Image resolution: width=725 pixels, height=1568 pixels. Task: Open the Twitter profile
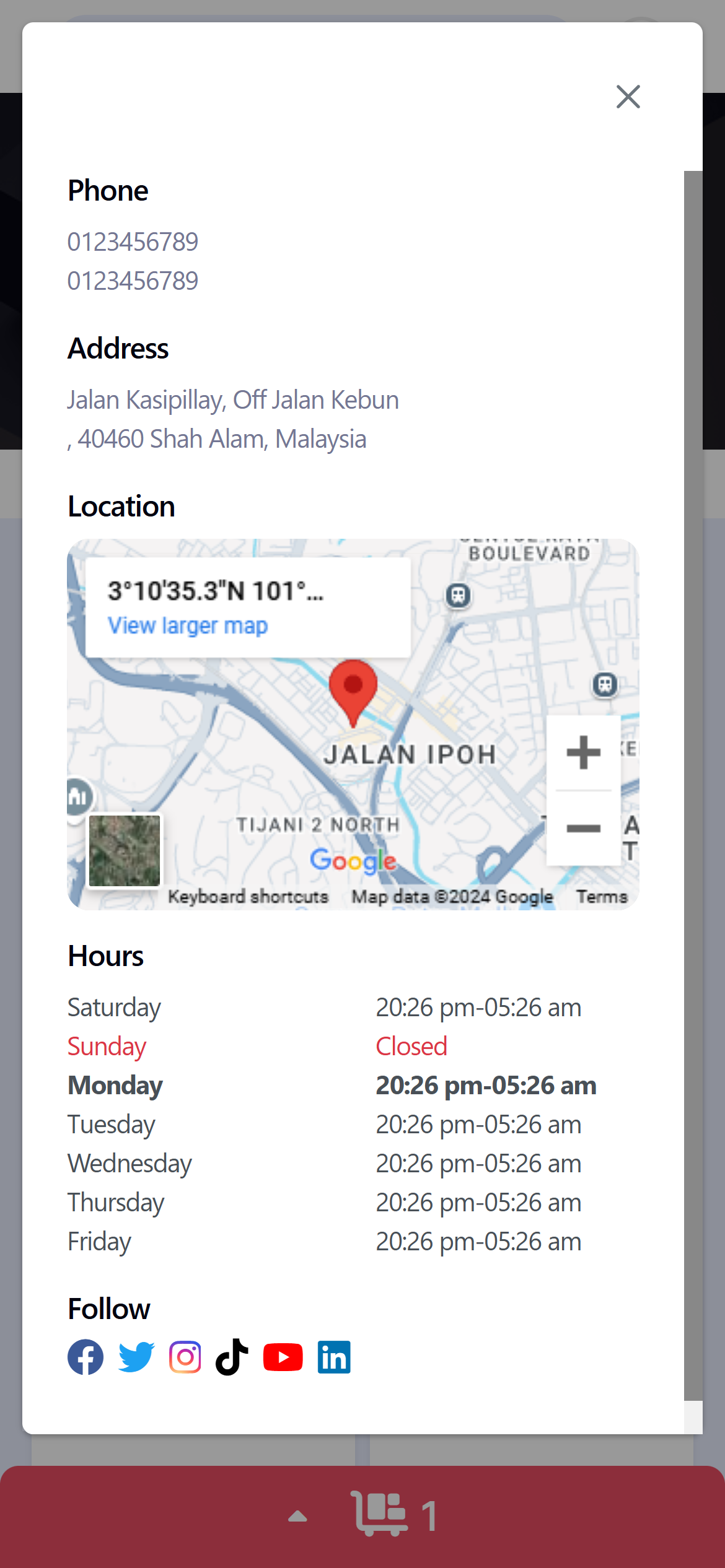click(x=136, y=1357)
